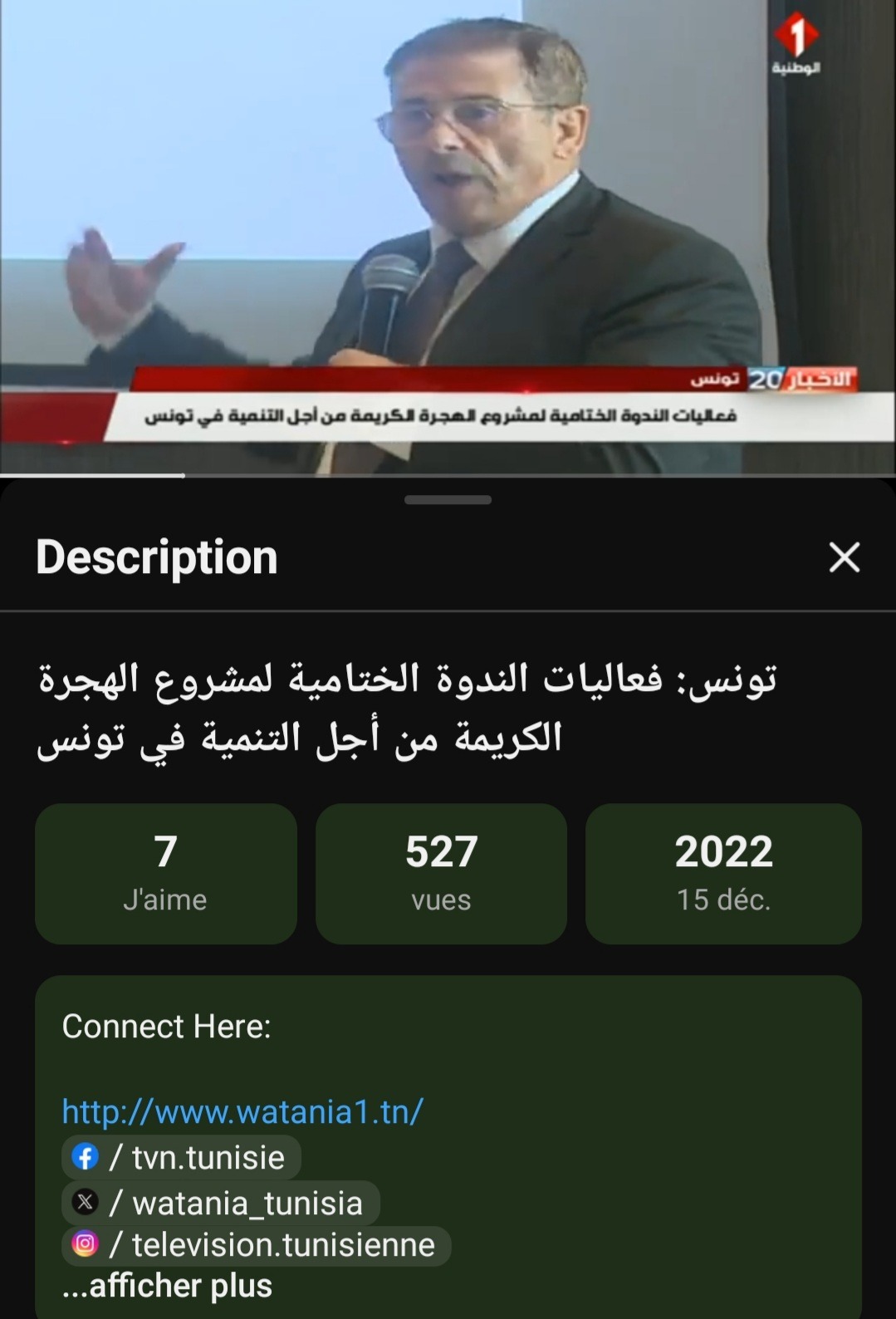Close the Description panel
The height and width of the screenshot is (1319, 896).
coord(844,557)
